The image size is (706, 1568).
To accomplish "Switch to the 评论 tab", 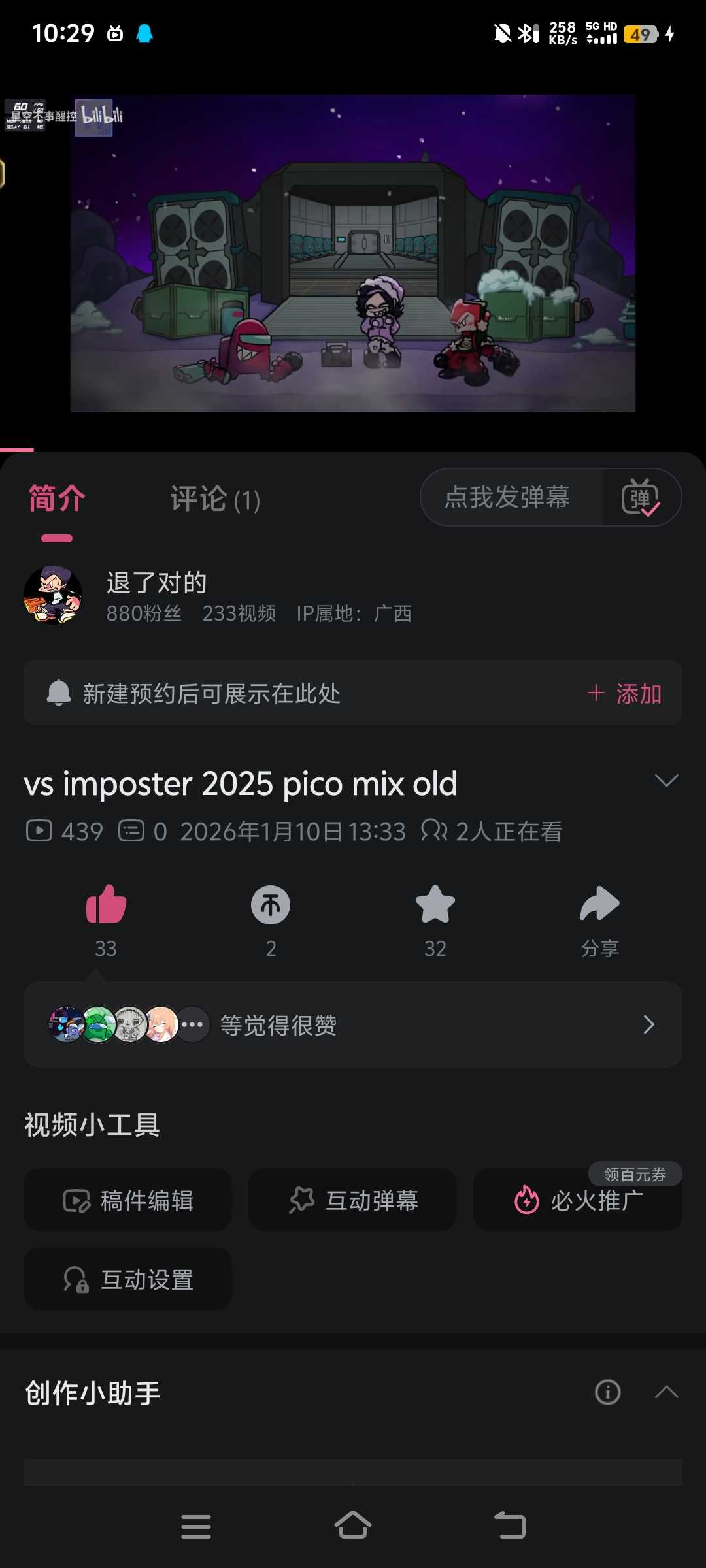I will [x=215, y=500].
